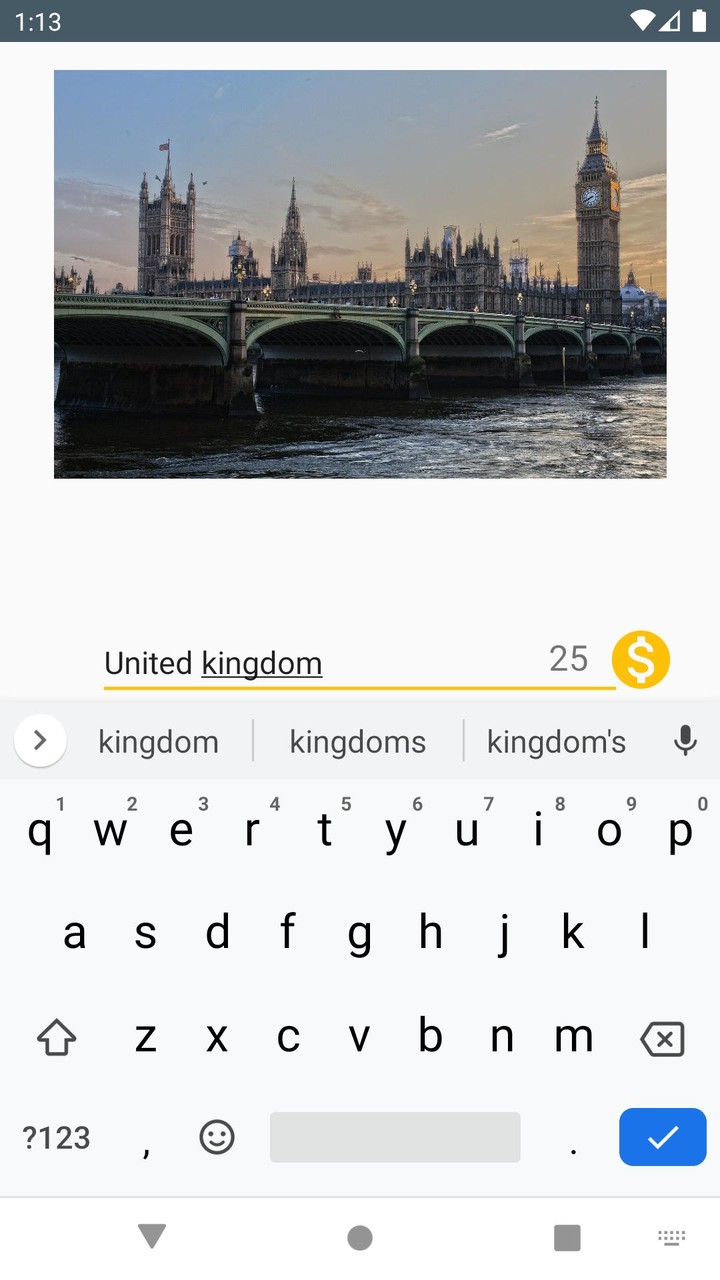This screenshot has height=1280, width=720.
Task: Choose the suggestion 'kingdom's'
Action: (556, 741)
